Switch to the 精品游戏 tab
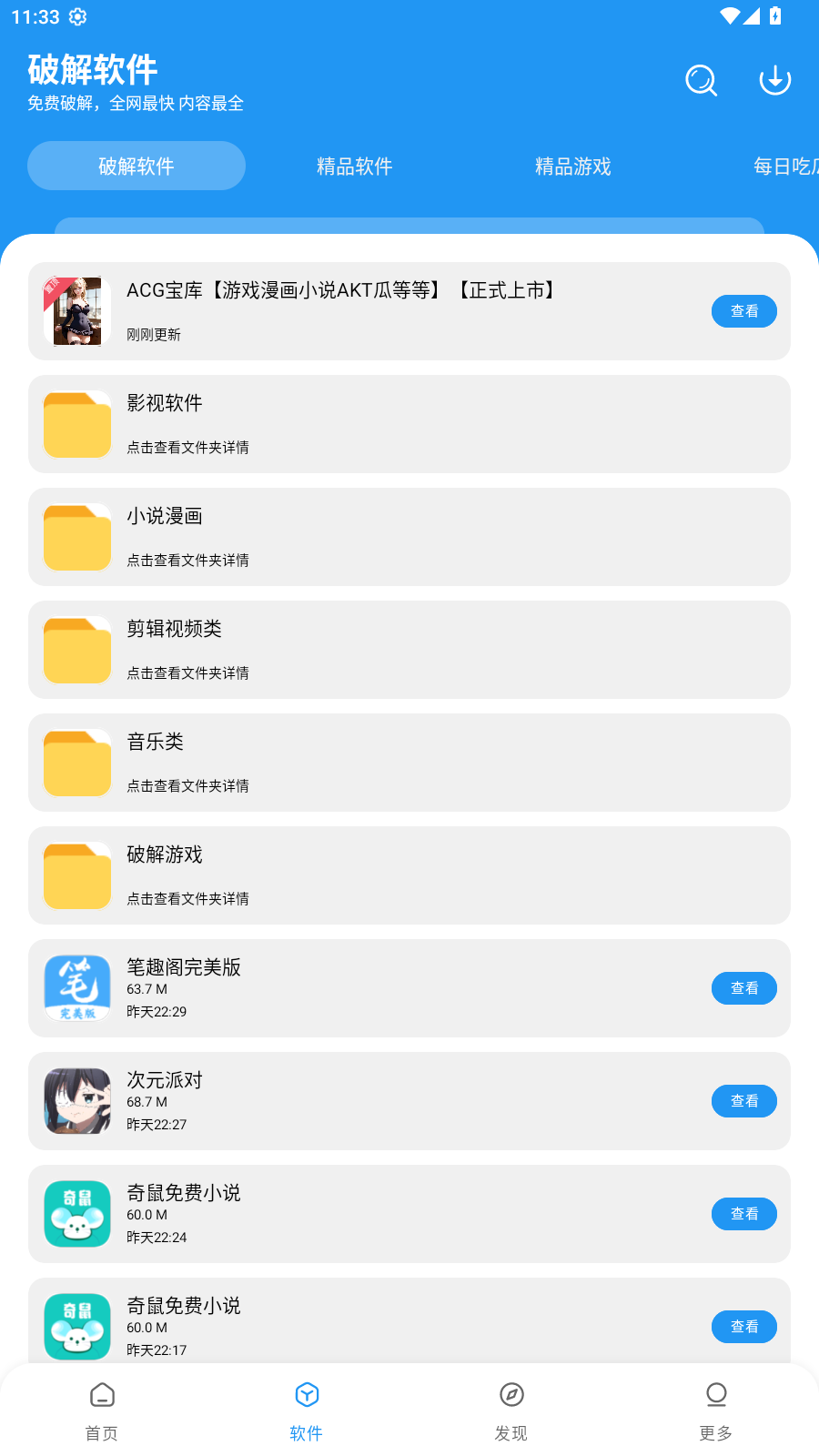The width and height of the screenshot is (819, 1456). (x=573, y=167)
